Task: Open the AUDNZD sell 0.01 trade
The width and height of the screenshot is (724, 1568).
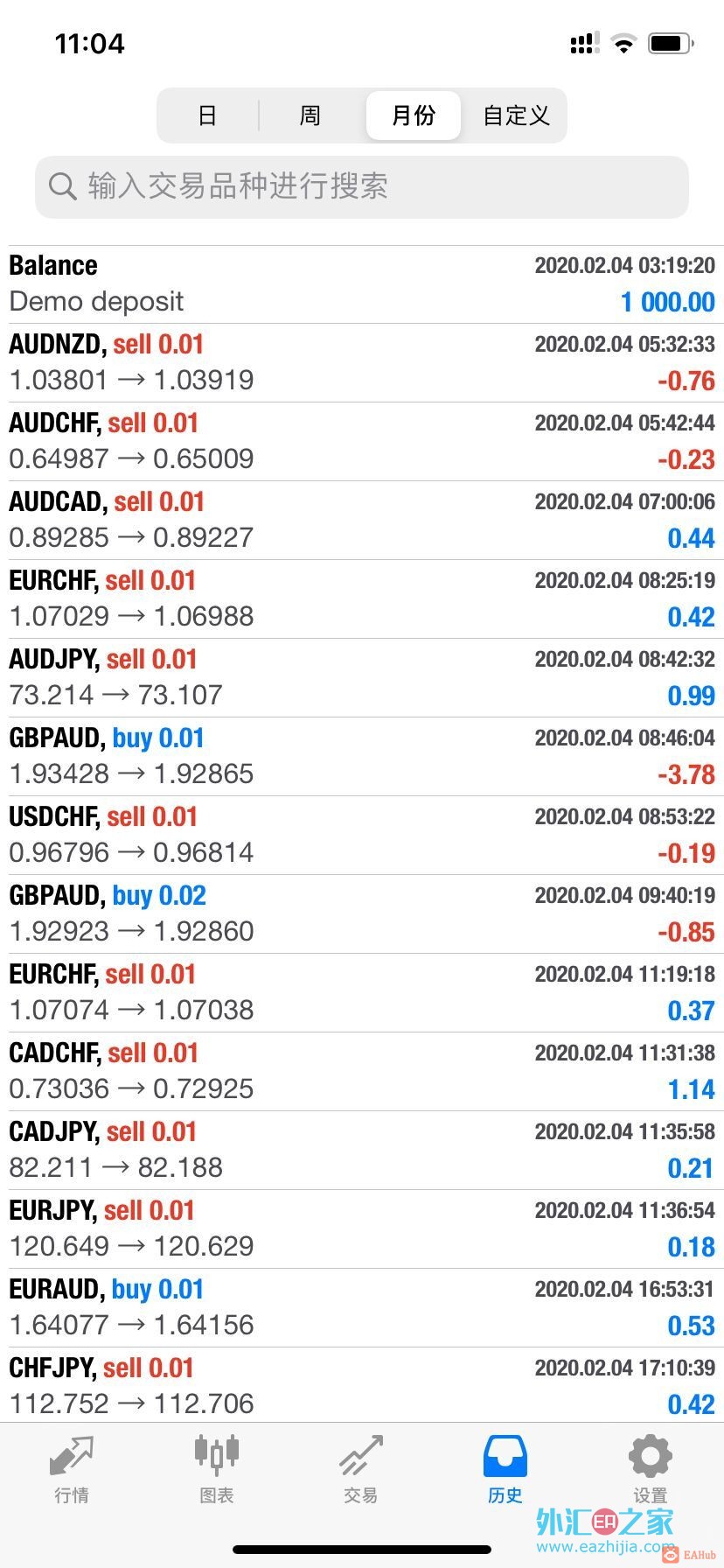Action: (362, 363)
